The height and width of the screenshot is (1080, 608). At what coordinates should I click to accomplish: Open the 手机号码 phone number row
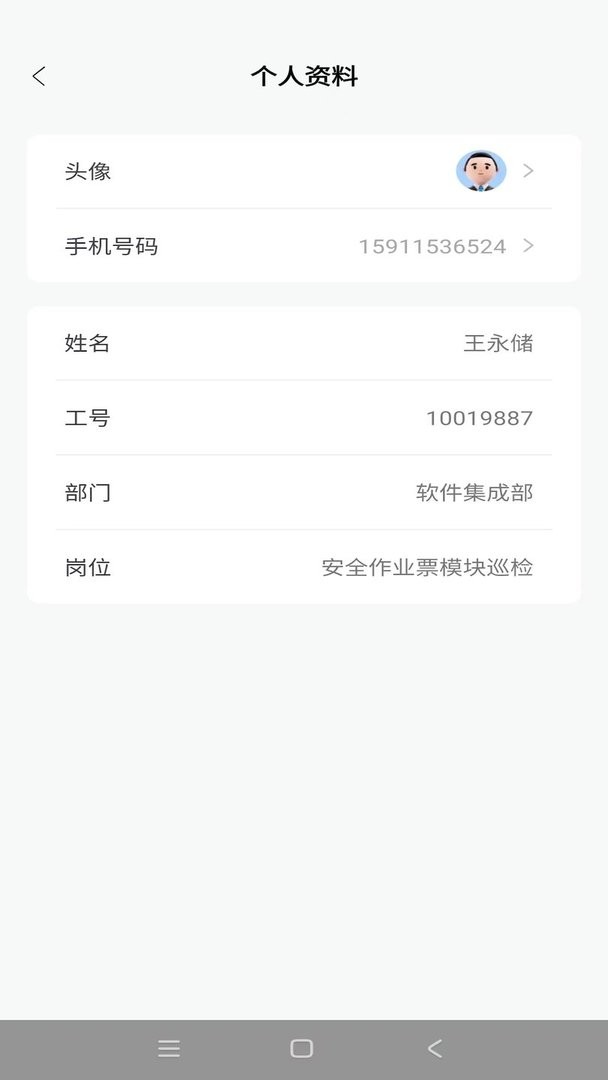pyautogui.click(x=303, y=246)
